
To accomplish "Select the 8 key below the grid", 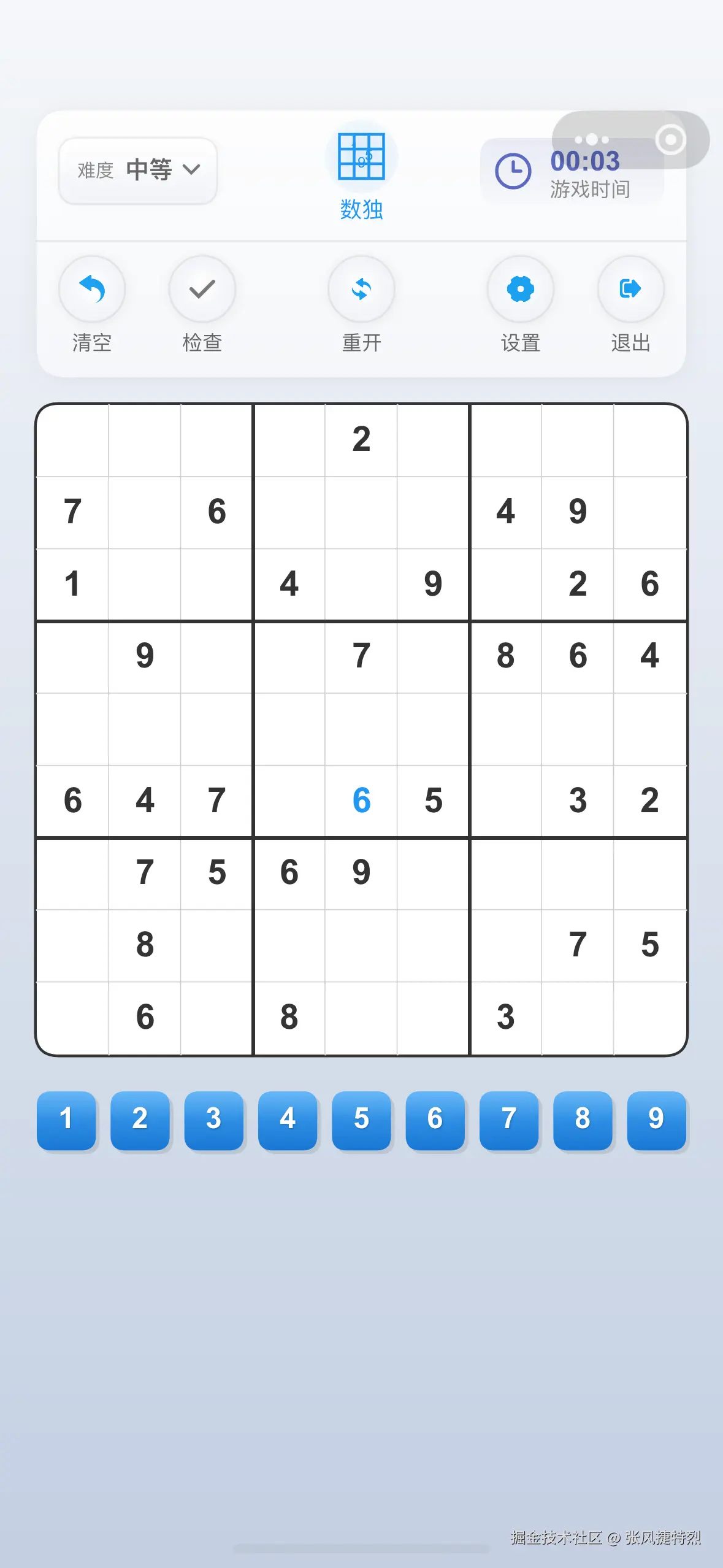I will point(583,1120).
